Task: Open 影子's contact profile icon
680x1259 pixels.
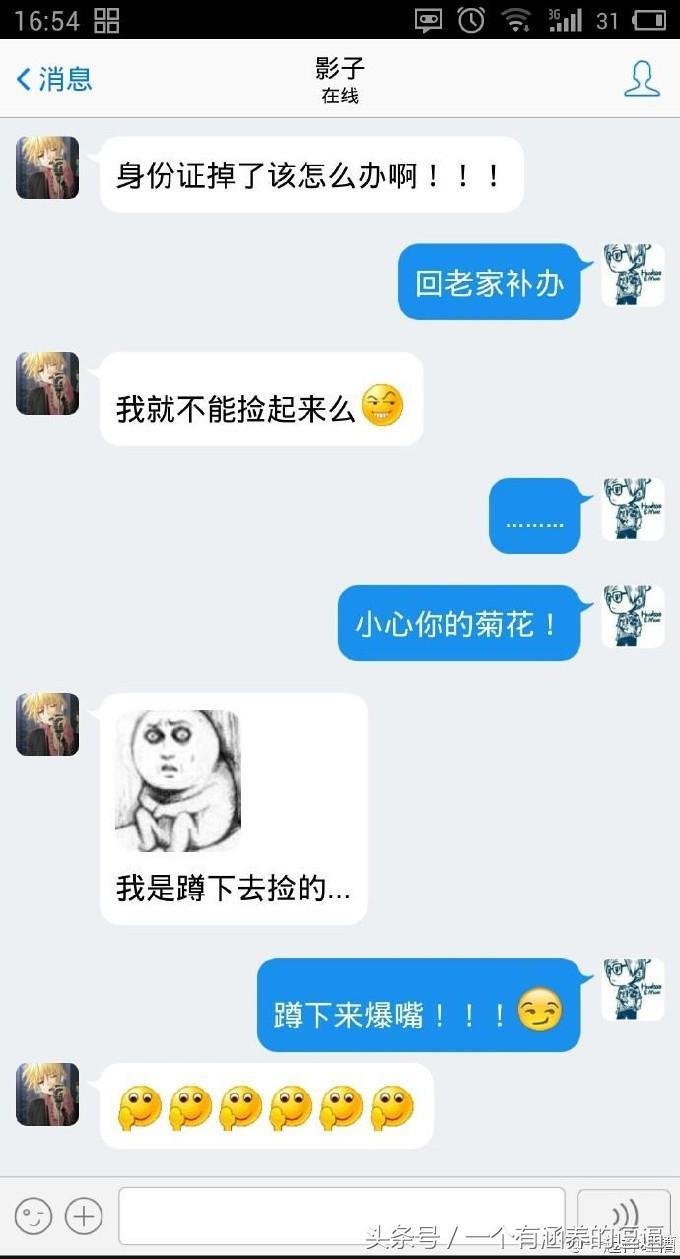Action: coord(641,79)
